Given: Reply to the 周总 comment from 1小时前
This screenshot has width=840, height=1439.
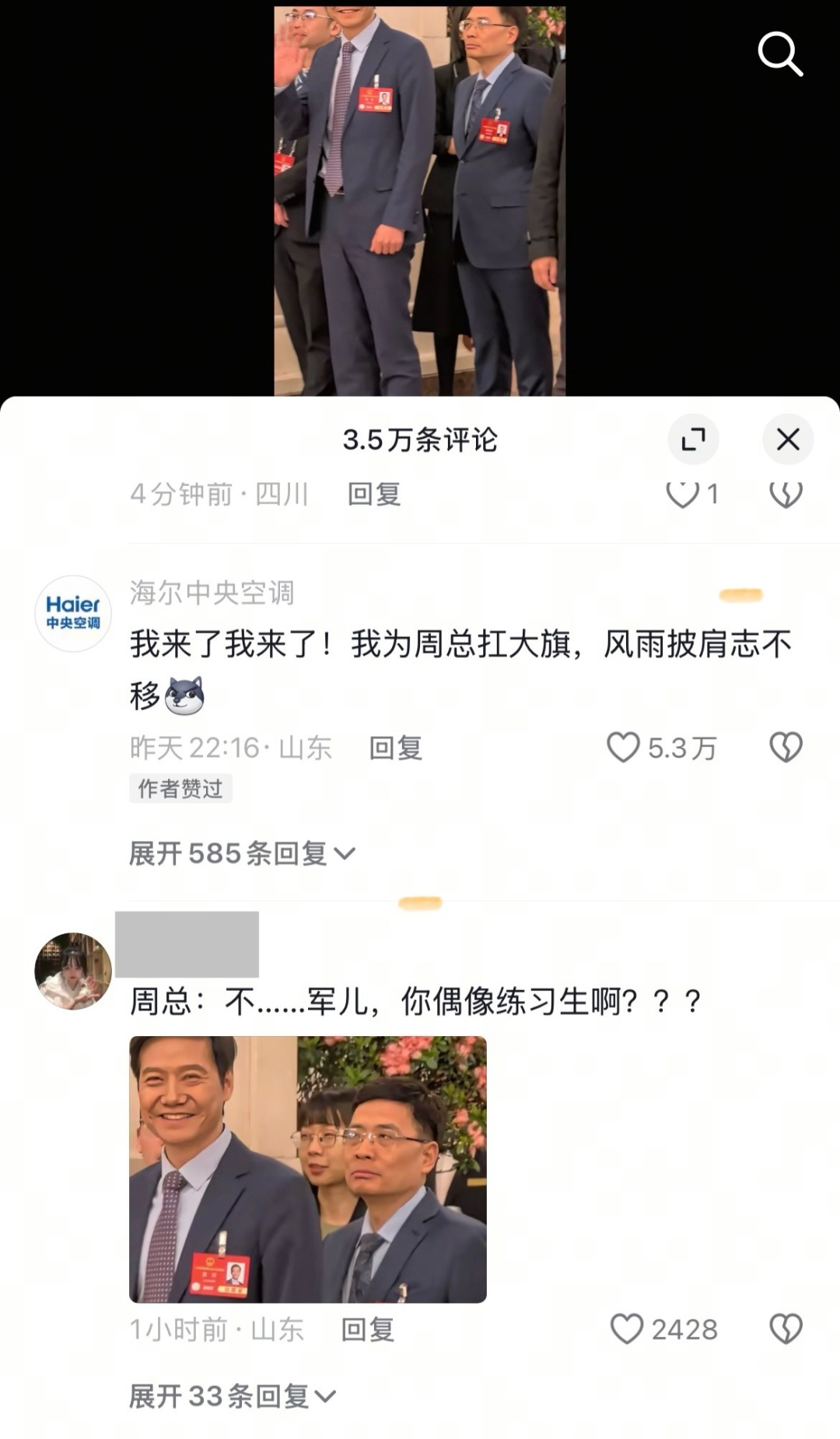Looking at the screenshot, I should tap(368, 1329).
